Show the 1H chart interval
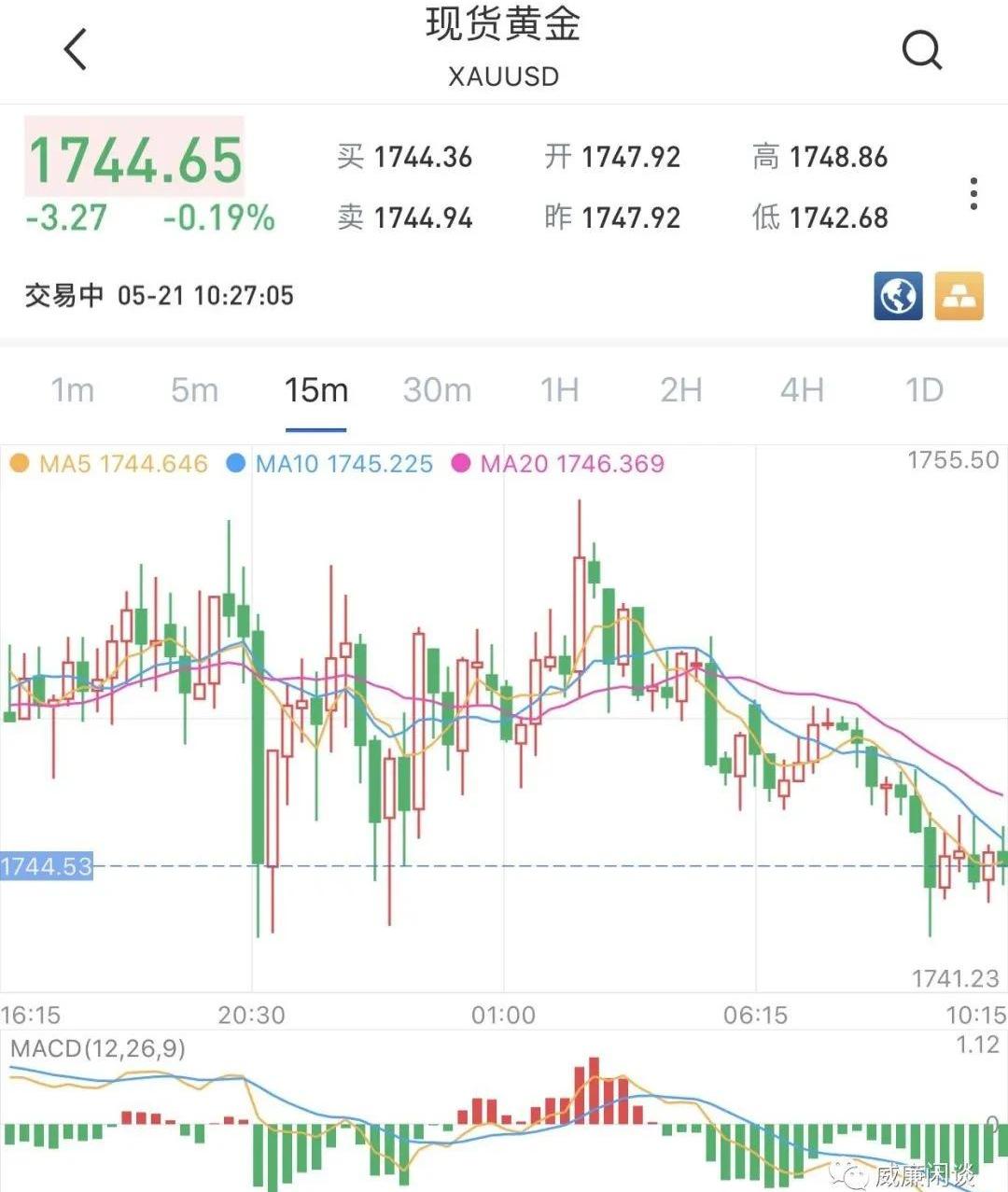 [559, 389]
